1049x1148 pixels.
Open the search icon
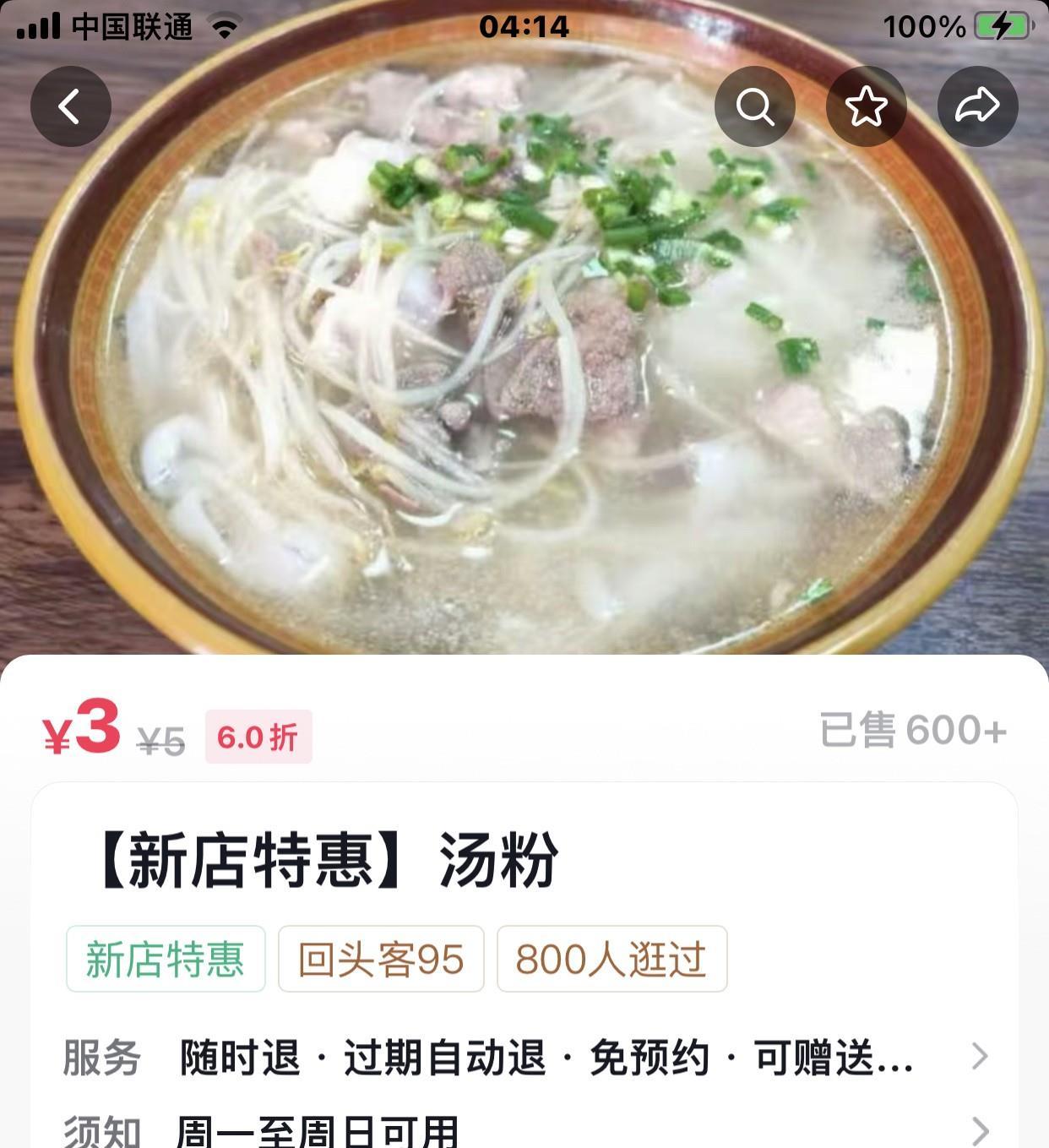tap(755, 106)
